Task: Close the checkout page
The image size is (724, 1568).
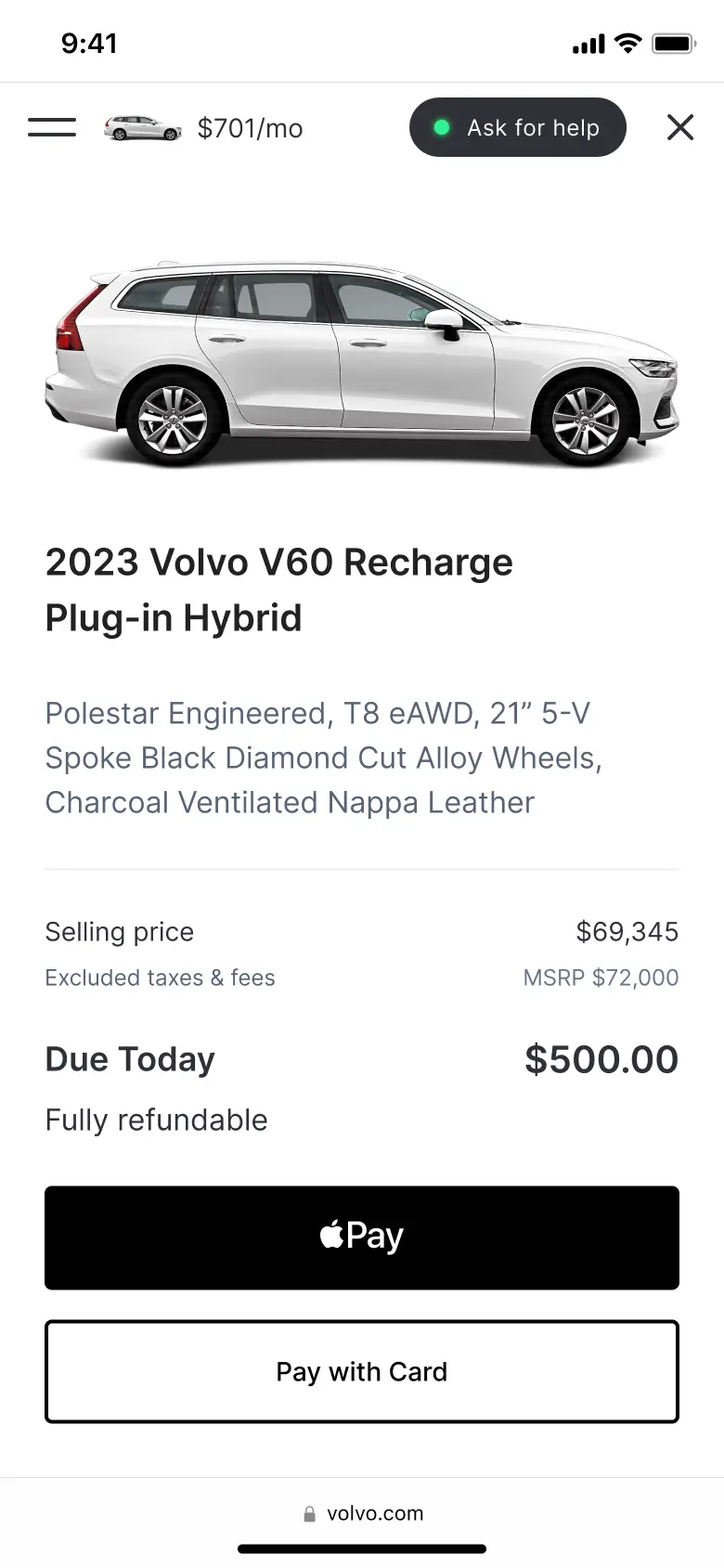Action: 680,127
